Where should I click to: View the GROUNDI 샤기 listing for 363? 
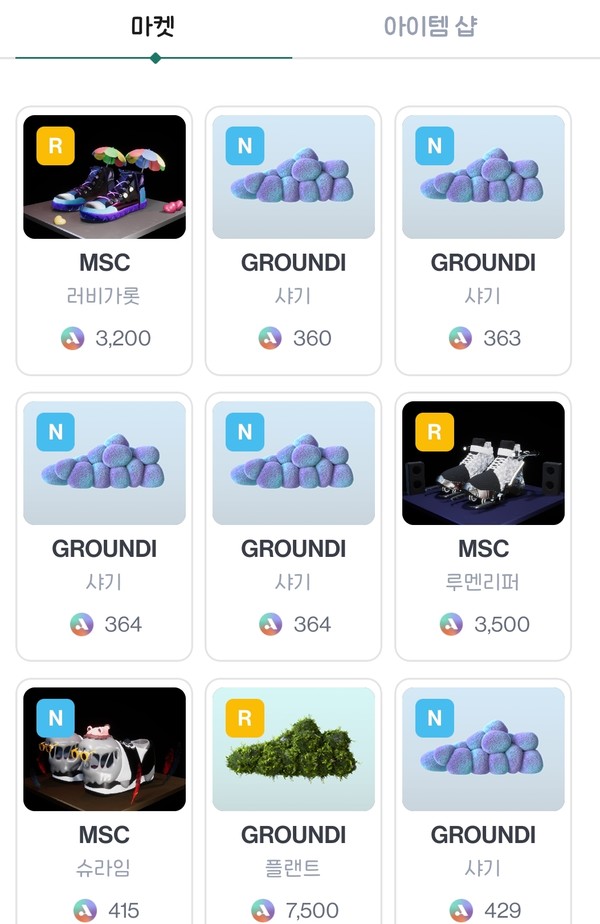[x=483, y=240]
